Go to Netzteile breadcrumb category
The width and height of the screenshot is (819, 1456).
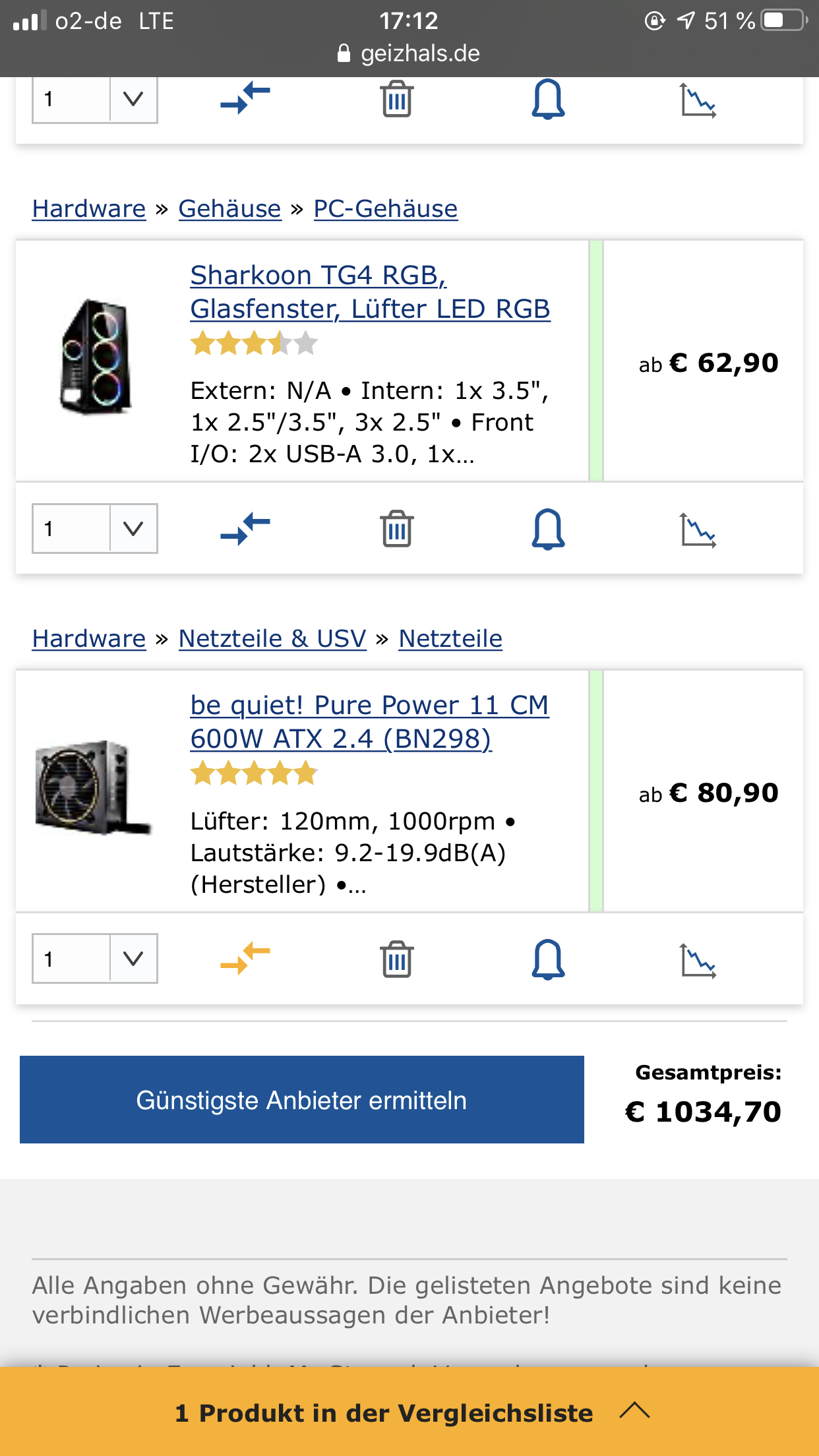click(450, 638)
